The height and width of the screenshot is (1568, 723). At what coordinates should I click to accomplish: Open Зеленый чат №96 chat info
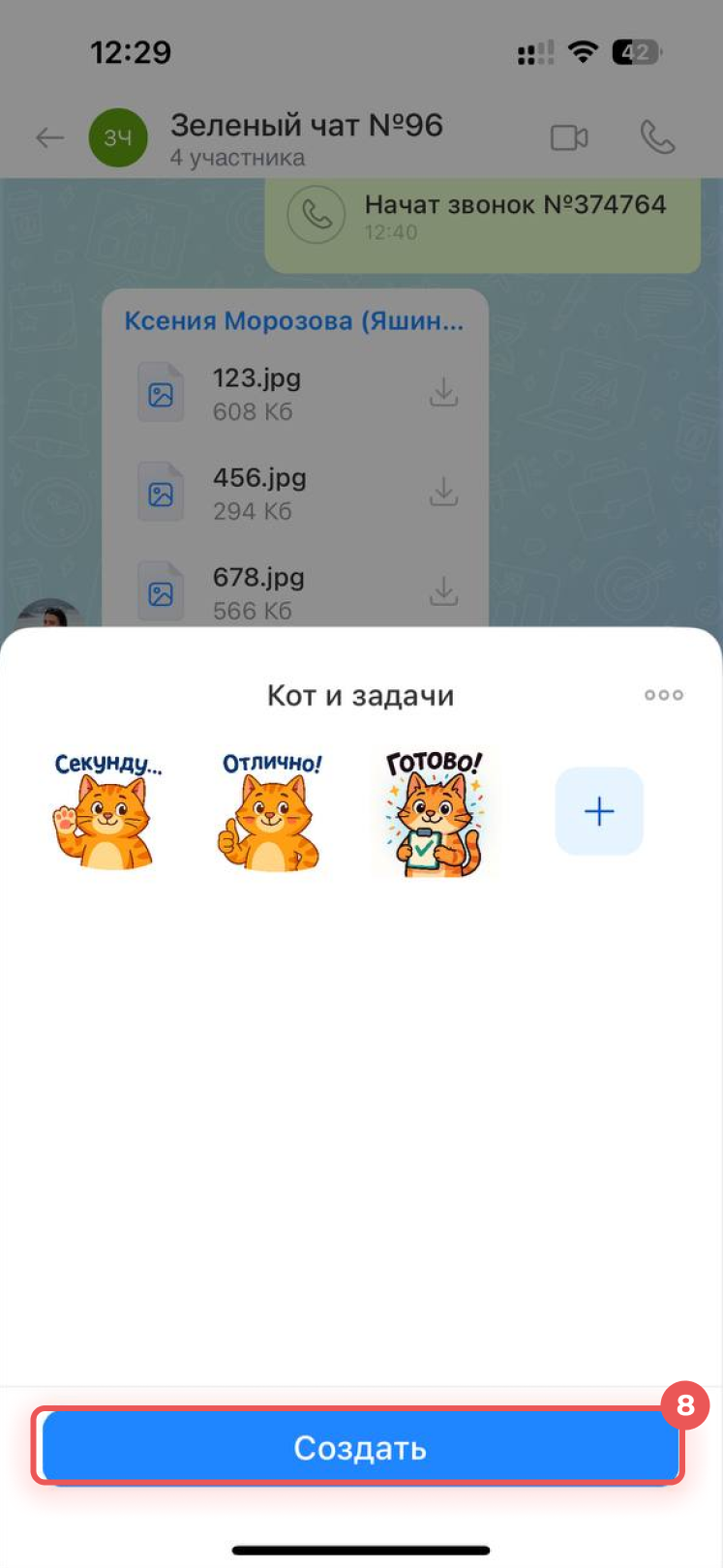pos(306,138)
